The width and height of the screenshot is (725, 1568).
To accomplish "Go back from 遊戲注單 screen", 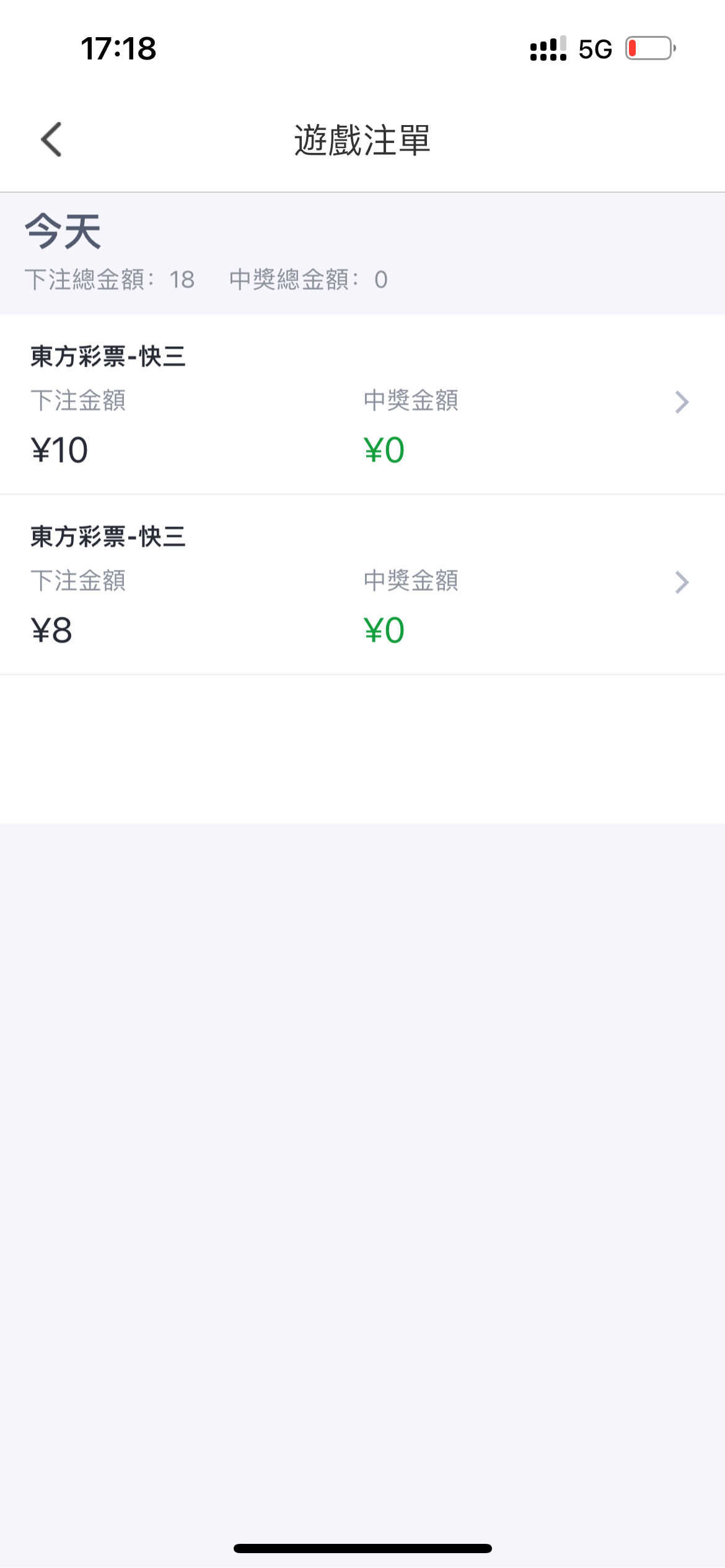I will tap(52, 139).
